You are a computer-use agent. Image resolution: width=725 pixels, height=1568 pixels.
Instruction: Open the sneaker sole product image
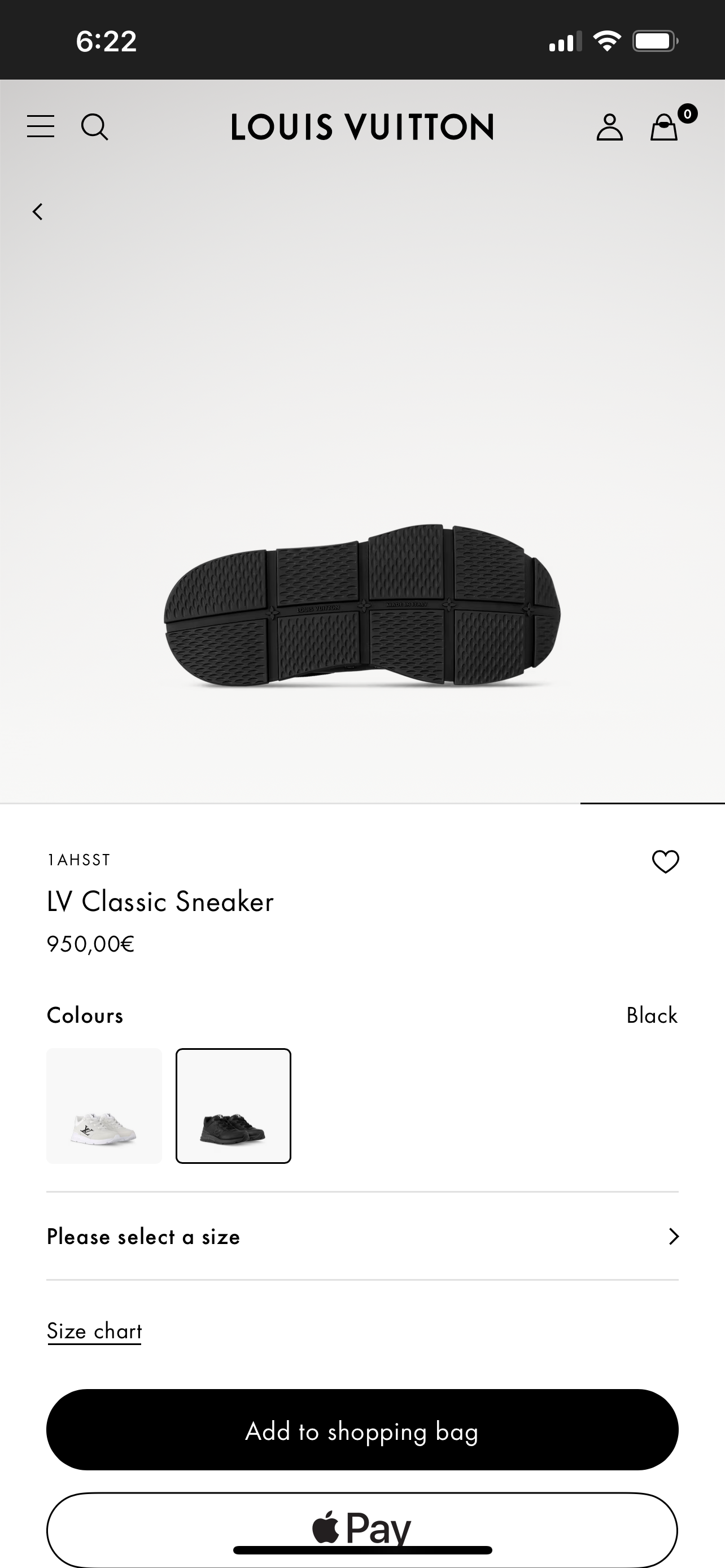pyautogui.click(x=362, y=606)
